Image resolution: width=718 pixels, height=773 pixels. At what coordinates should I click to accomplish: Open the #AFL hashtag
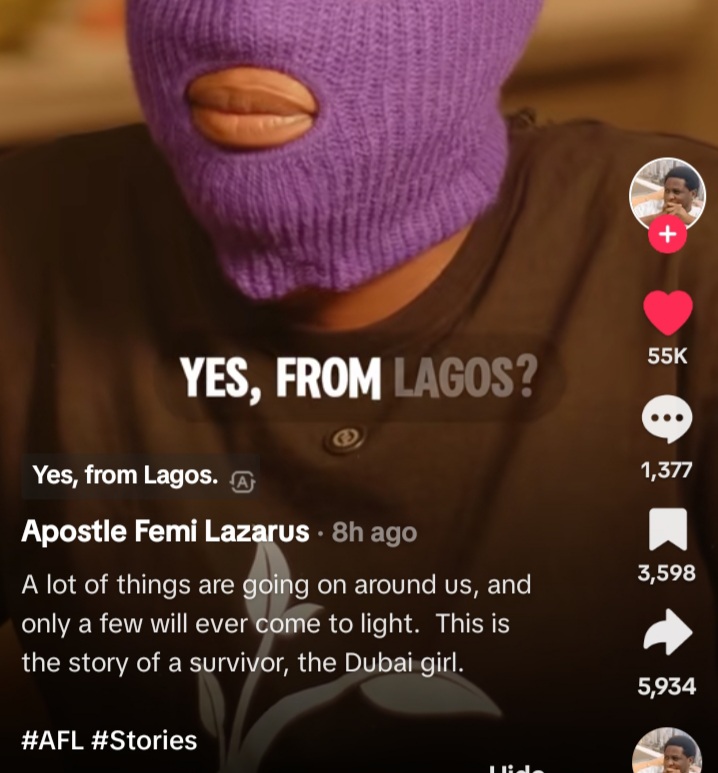(52, 740)
